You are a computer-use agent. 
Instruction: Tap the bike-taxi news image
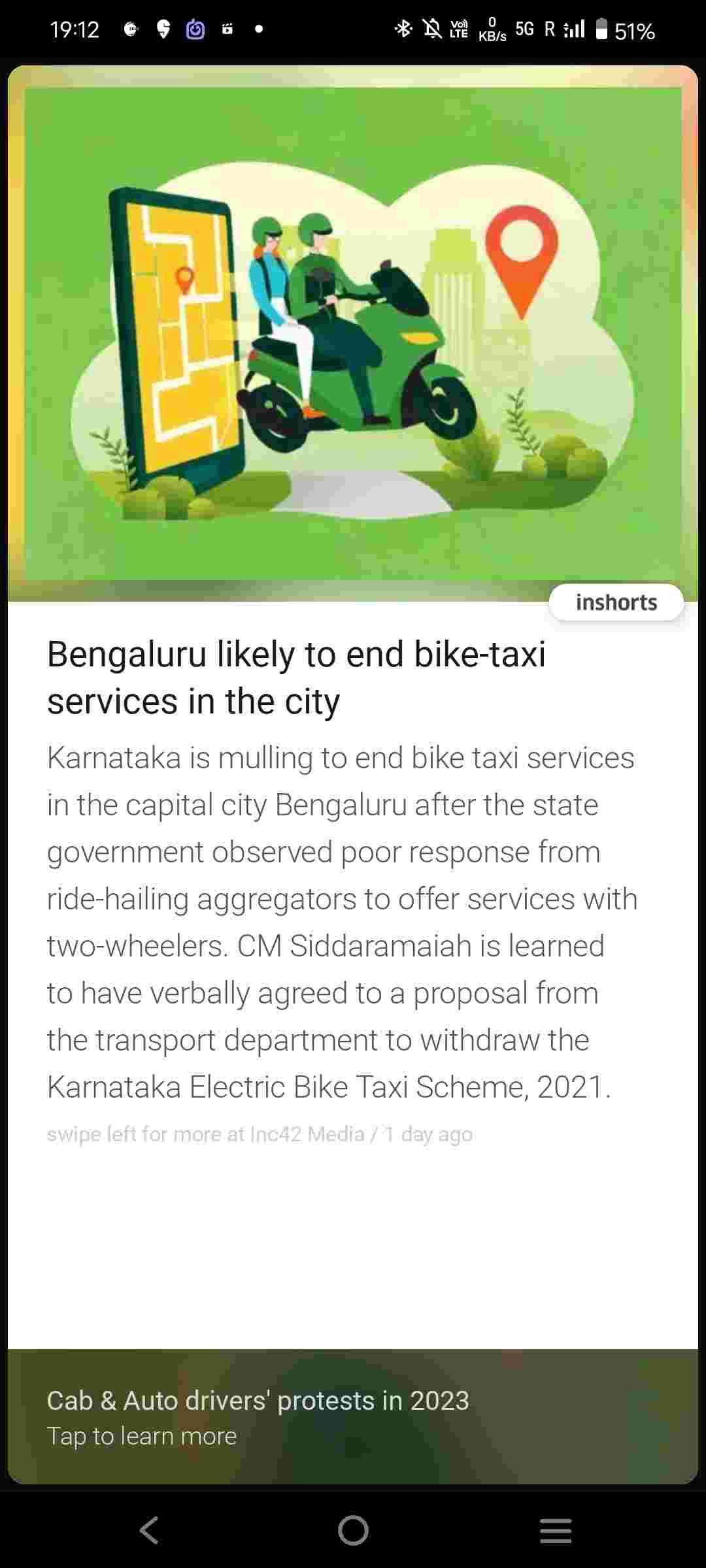(x=353, y=333)
